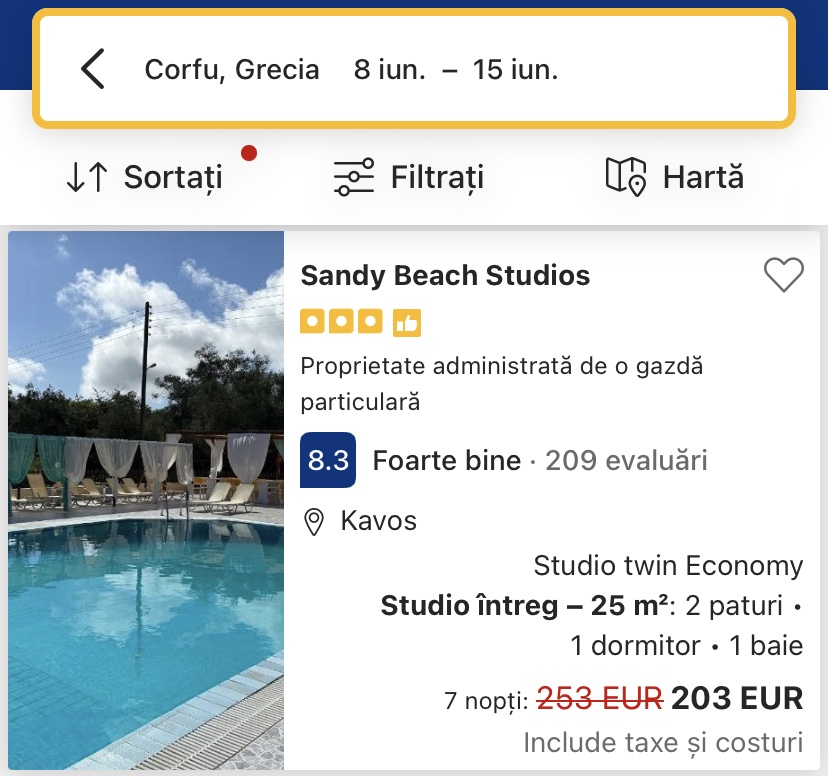Switch to the Hartă map view

(675, 178)
